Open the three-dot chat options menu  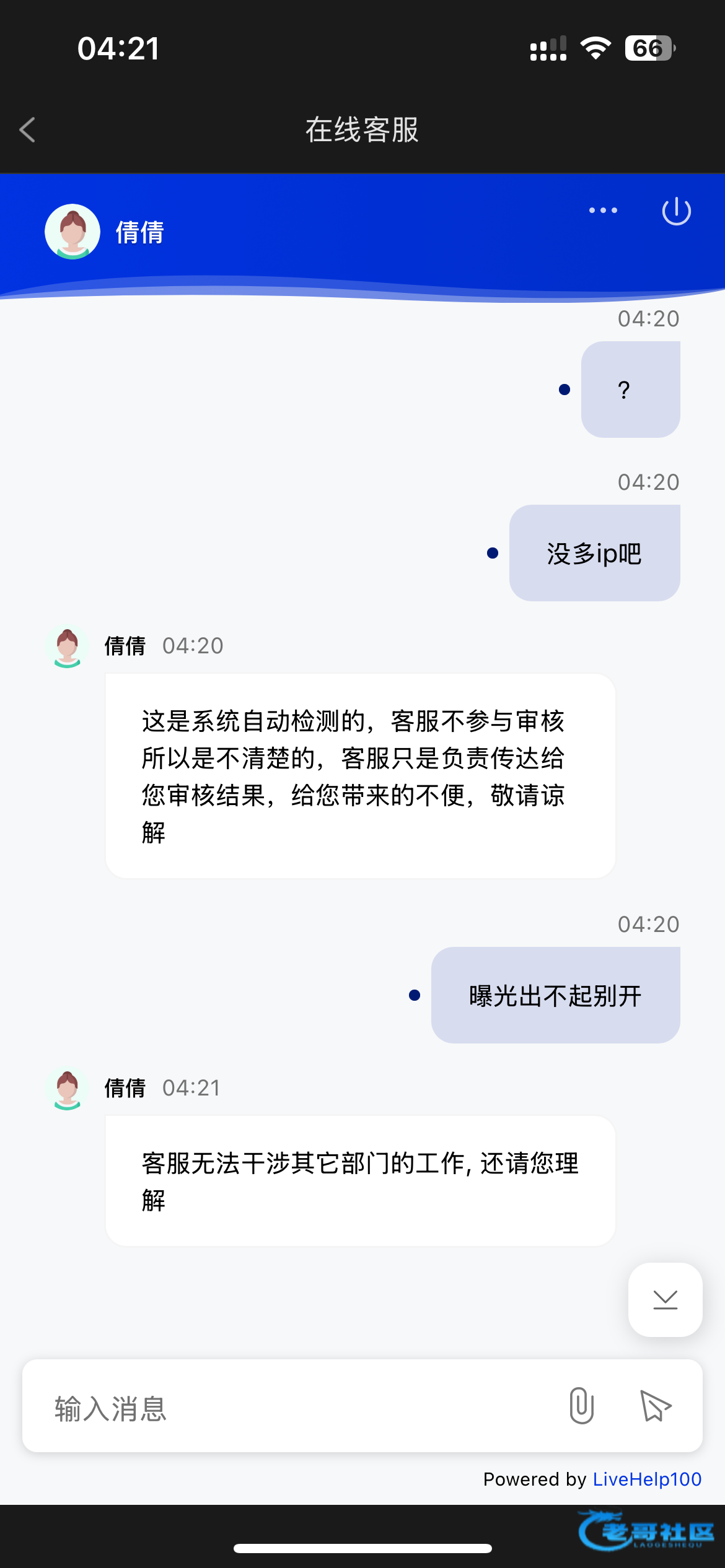point(603,211)
